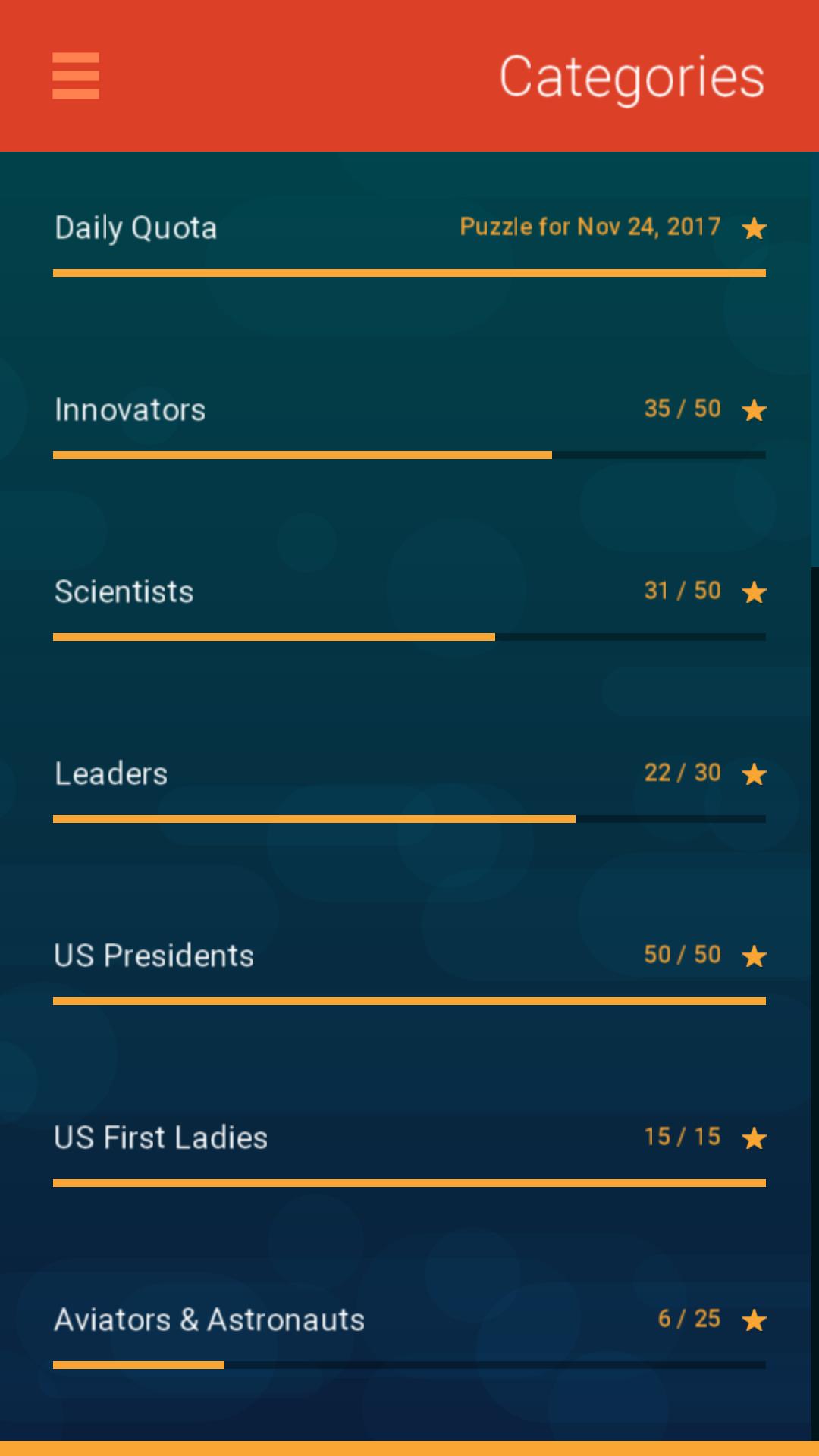This screenshot has height=1456, width=819.
Task: Open US First Ladies category
Action: [161, 1138]
